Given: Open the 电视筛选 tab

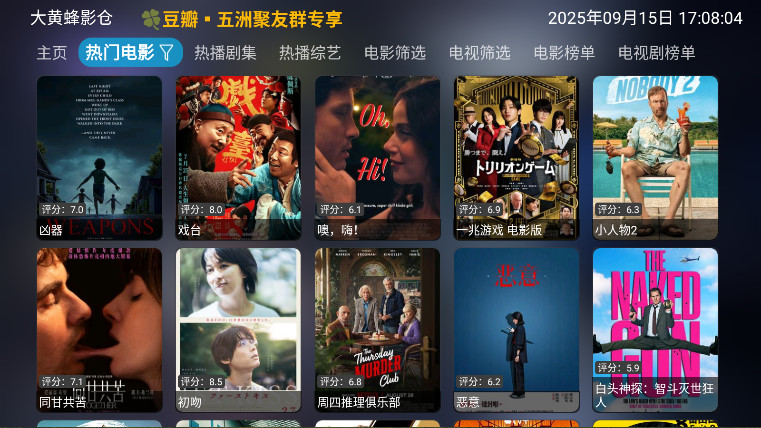Looking at the screenshot, I should [480, 53].
